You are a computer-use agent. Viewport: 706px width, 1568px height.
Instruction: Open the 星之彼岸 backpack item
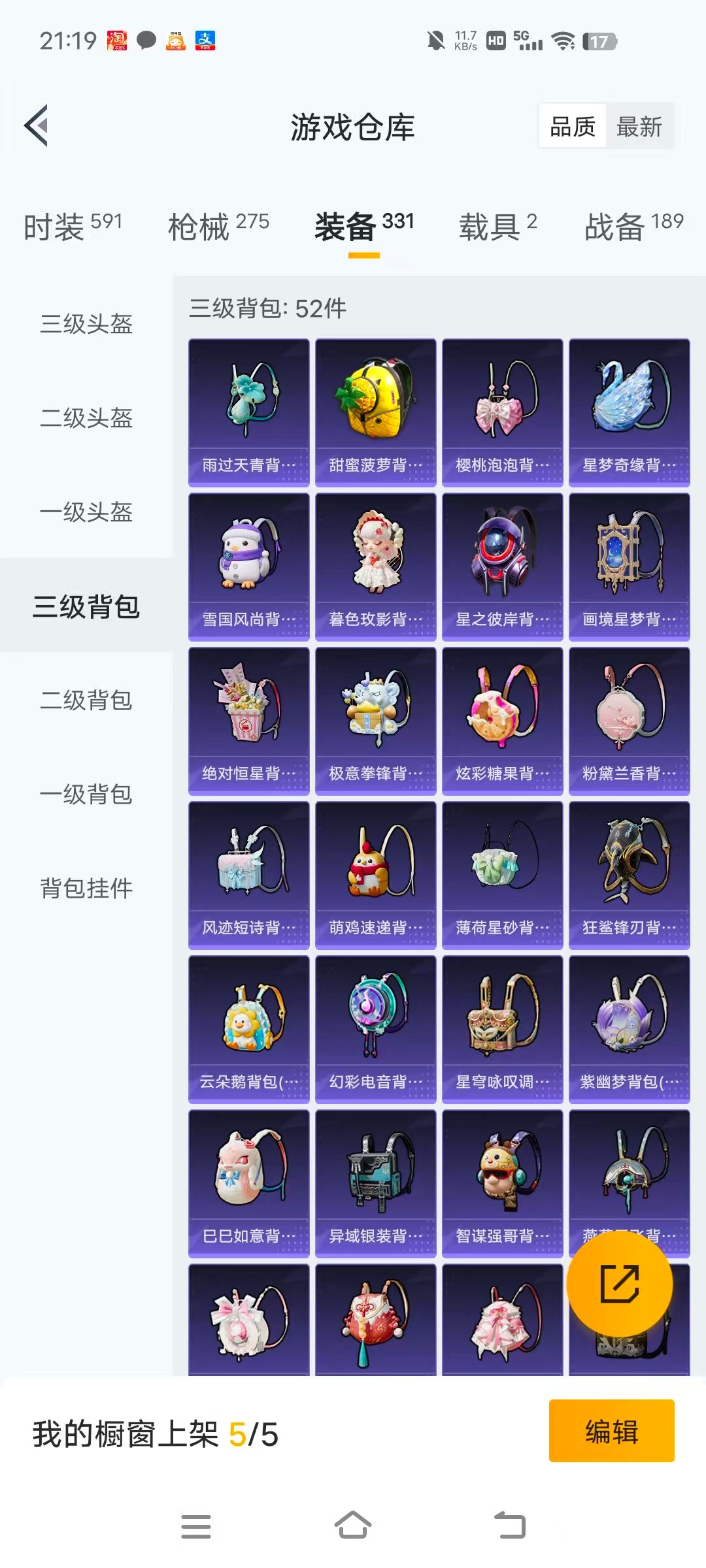[503, 566]
